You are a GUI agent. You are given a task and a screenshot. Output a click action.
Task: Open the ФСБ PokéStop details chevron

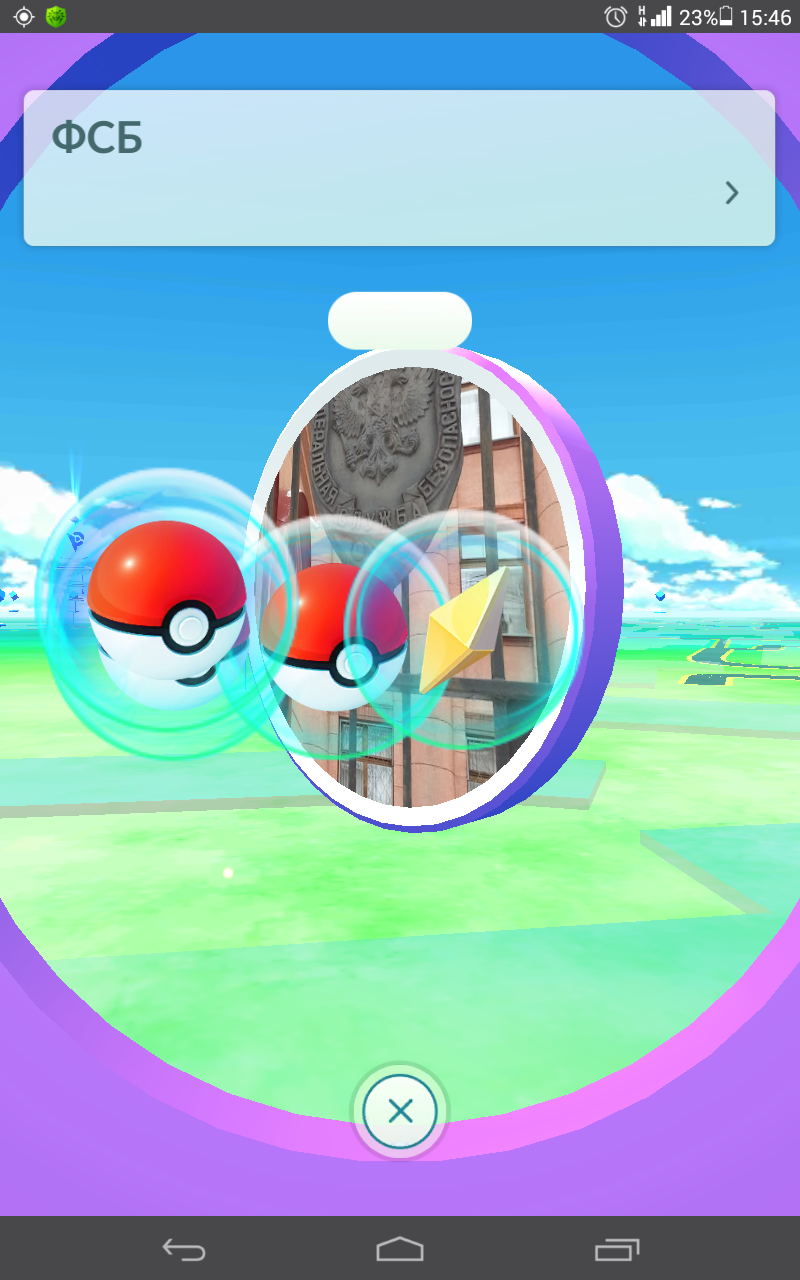click(732, 193)
